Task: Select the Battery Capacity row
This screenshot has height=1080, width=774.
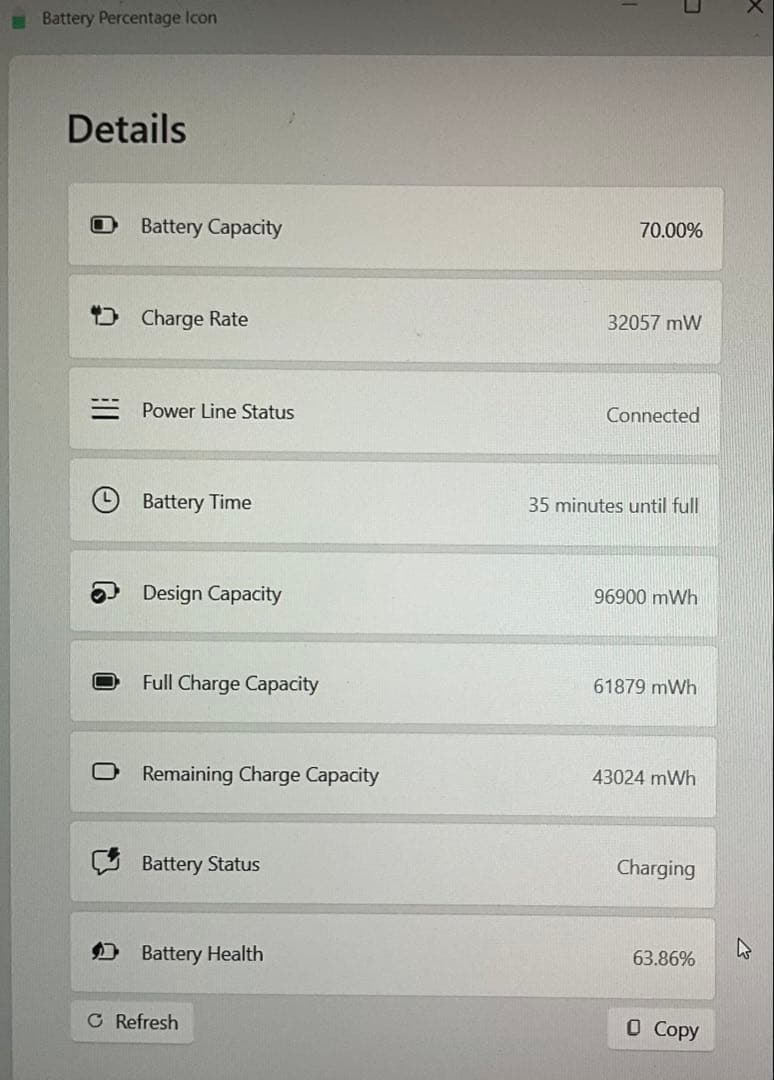Action: [394, 227]
